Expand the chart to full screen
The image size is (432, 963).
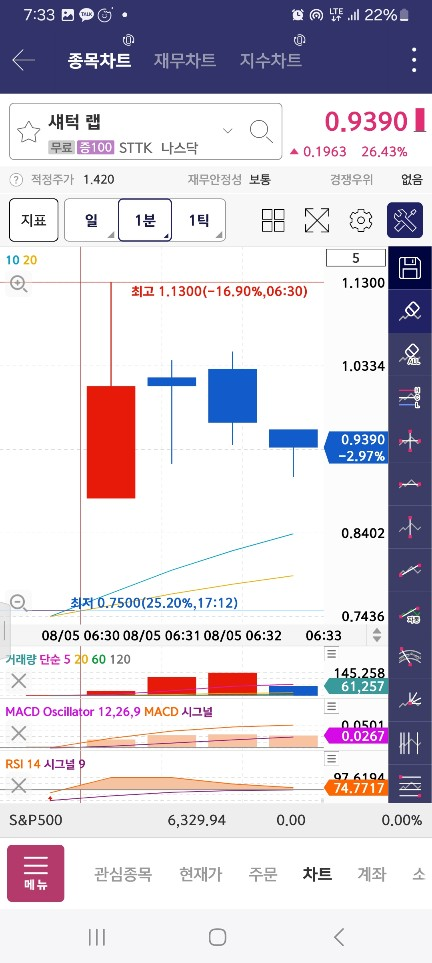click(317, 220)
